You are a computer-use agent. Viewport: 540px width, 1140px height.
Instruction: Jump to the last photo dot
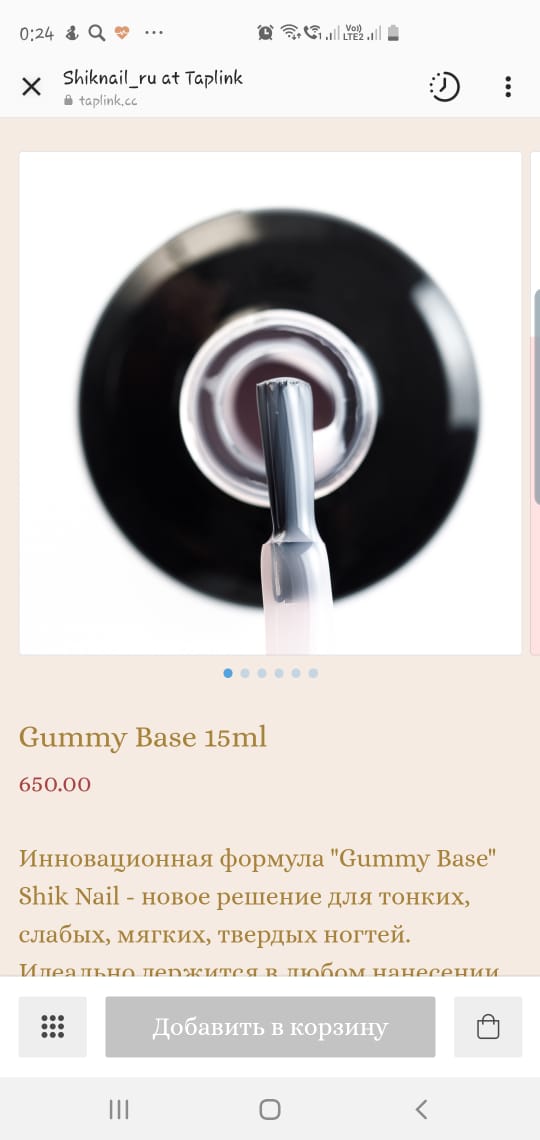(313, 673)
